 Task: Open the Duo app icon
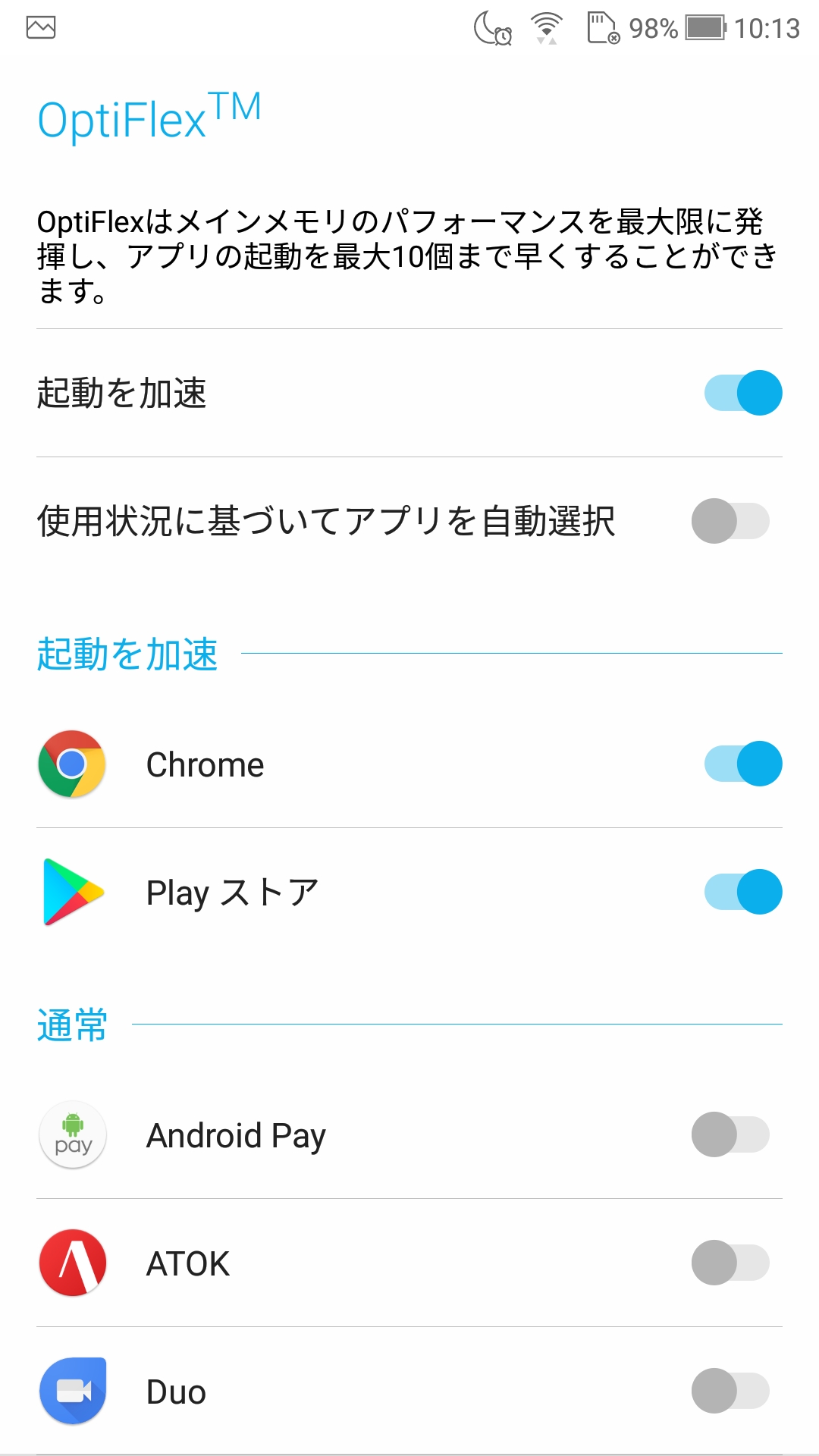coord(72,1392)
